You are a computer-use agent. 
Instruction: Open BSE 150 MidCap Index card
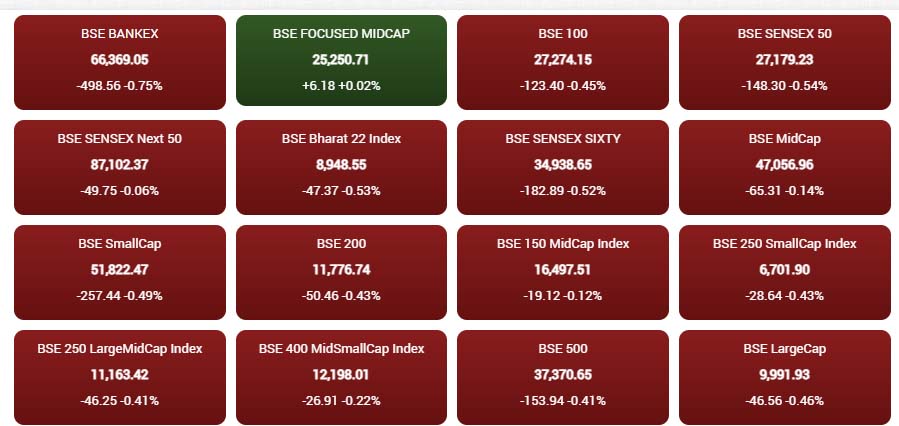(563, 272)
